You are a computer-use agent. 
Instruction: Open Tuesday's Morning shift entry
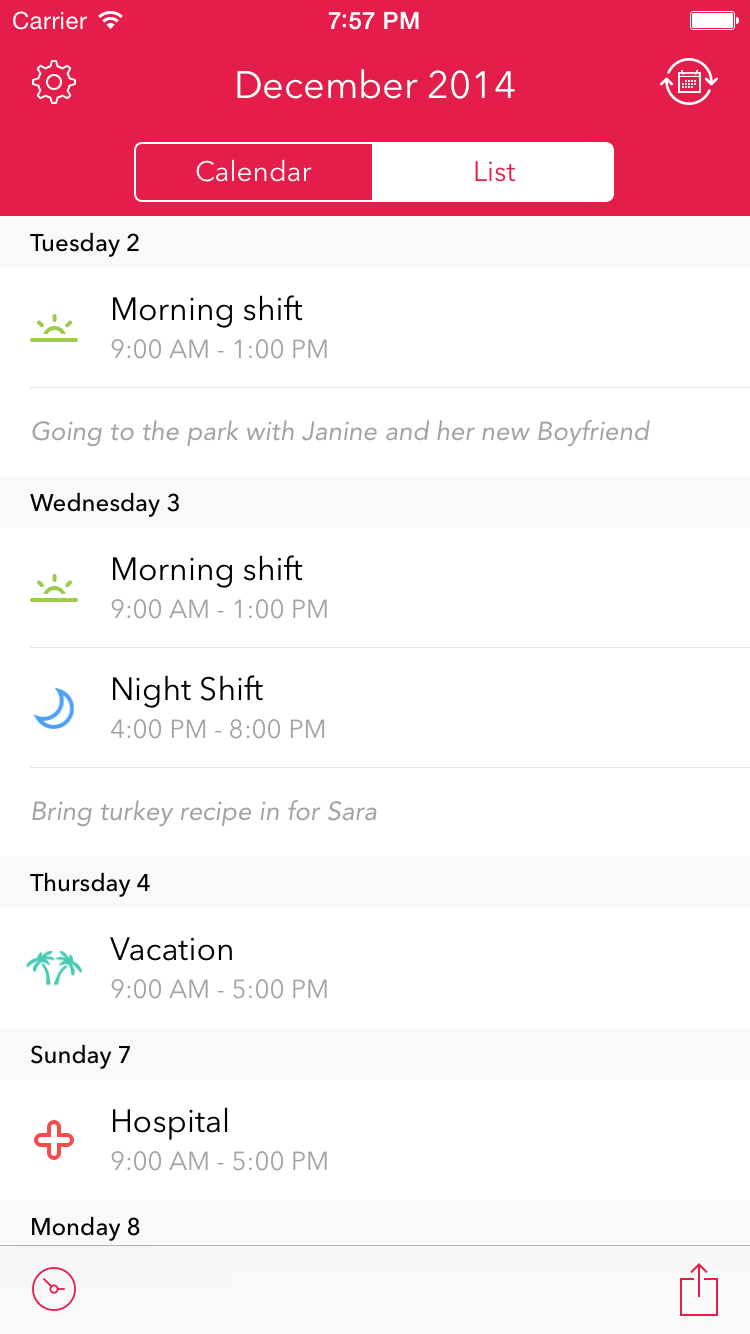pos(375,328)
